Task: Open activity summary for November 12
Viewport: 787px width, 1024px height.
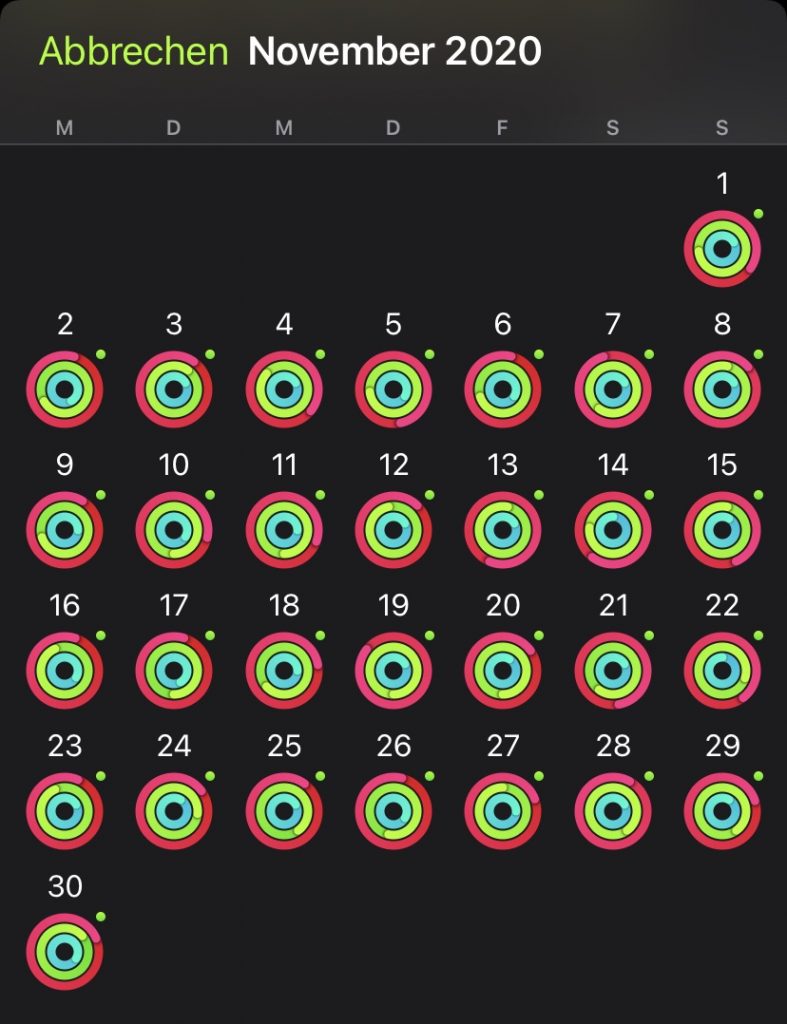Action: [x=394, y=530]
